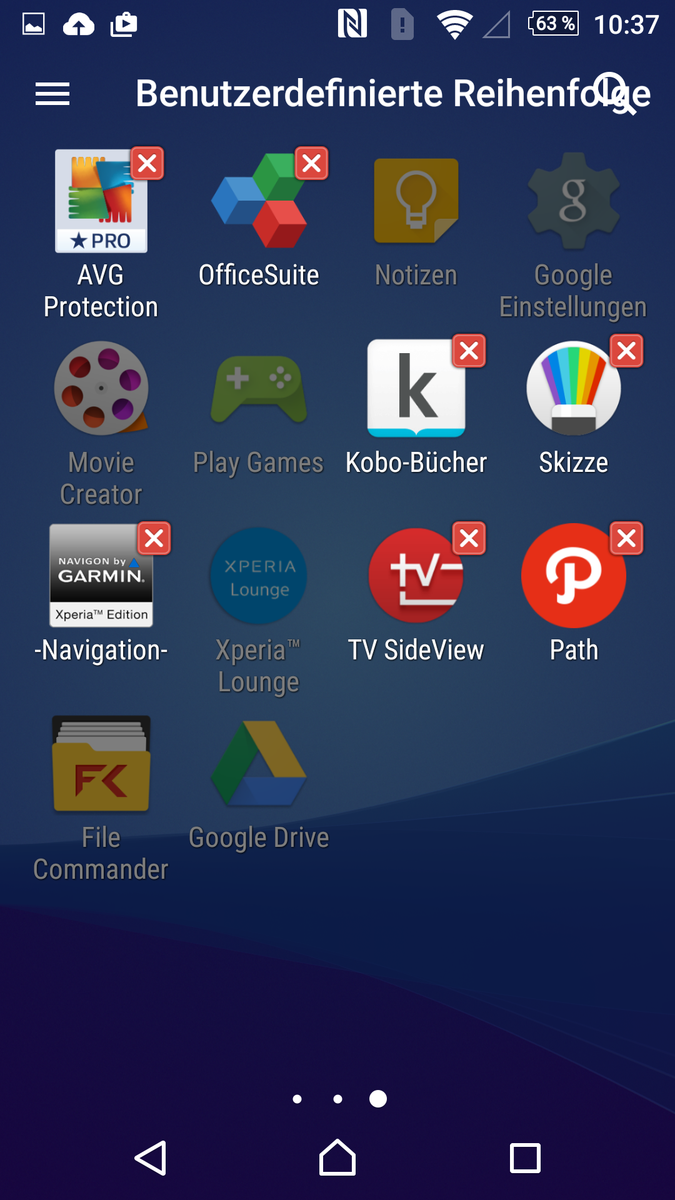Open the search magnifier icon
Image resolution: width=675 pixels, height=1200 pixels.
click(x=615, y=94)
